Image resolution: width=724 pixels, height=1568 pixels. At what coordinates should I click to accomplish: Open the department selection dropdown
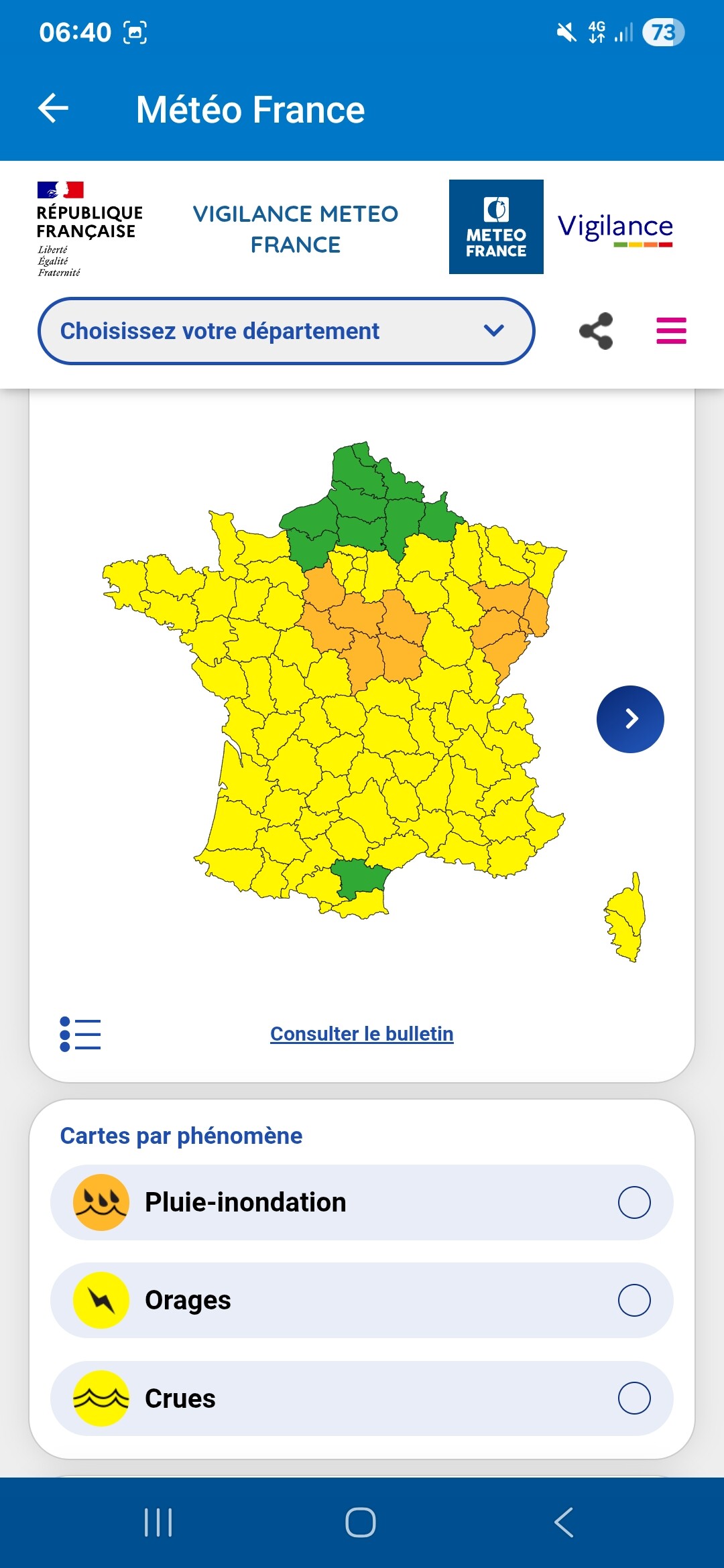[286, 331]
